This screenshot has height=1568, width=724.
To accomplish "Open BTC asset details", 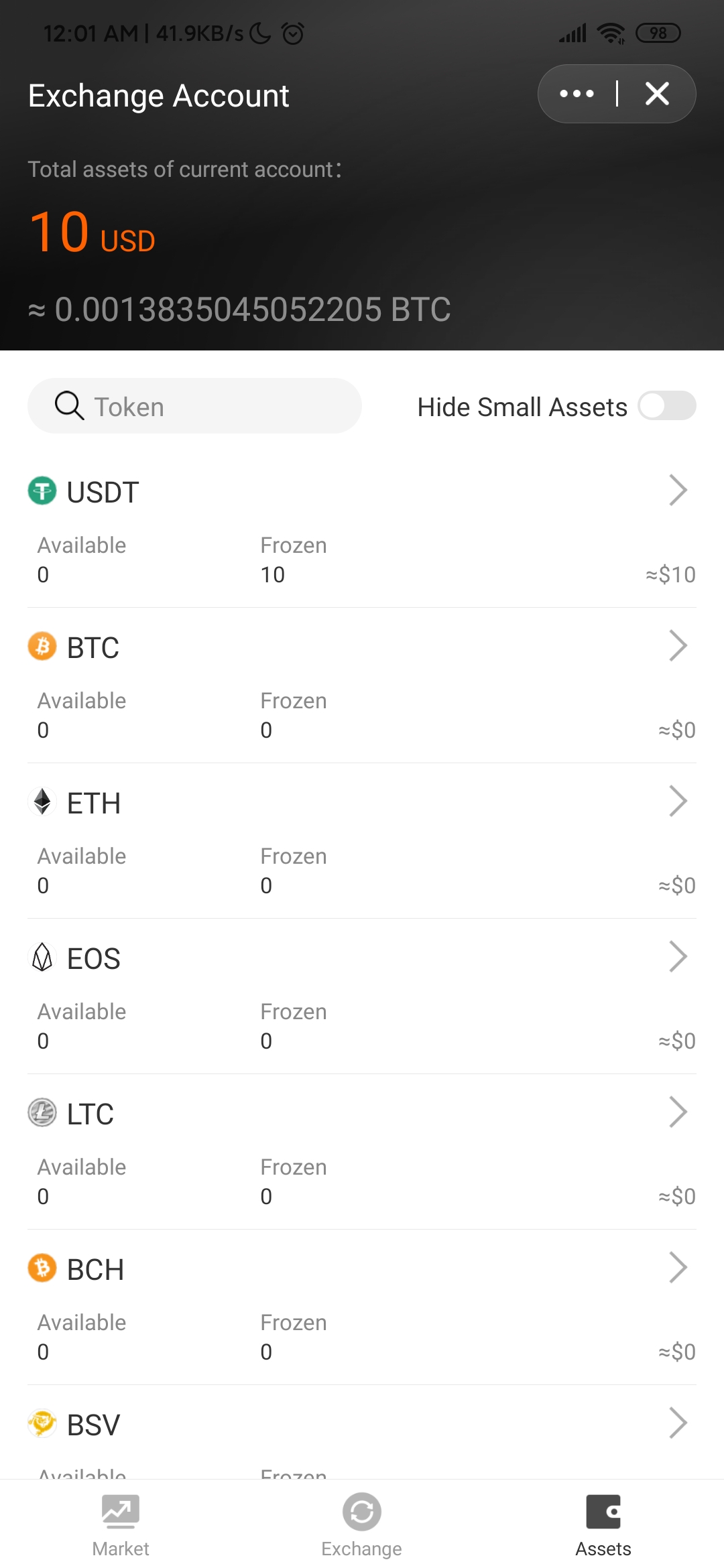I will pyautogui.click(x=362, y=647).
